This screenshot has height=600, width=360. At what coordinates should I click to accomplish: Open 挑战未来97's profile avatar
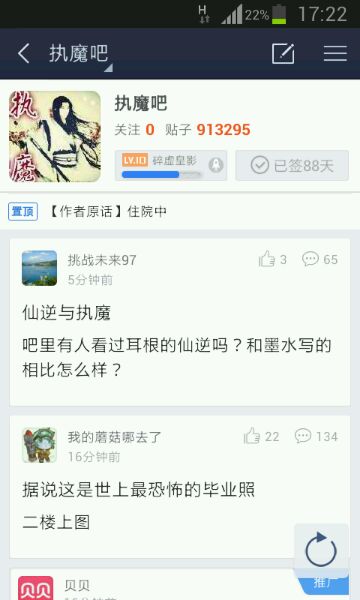tap(39, 268)
